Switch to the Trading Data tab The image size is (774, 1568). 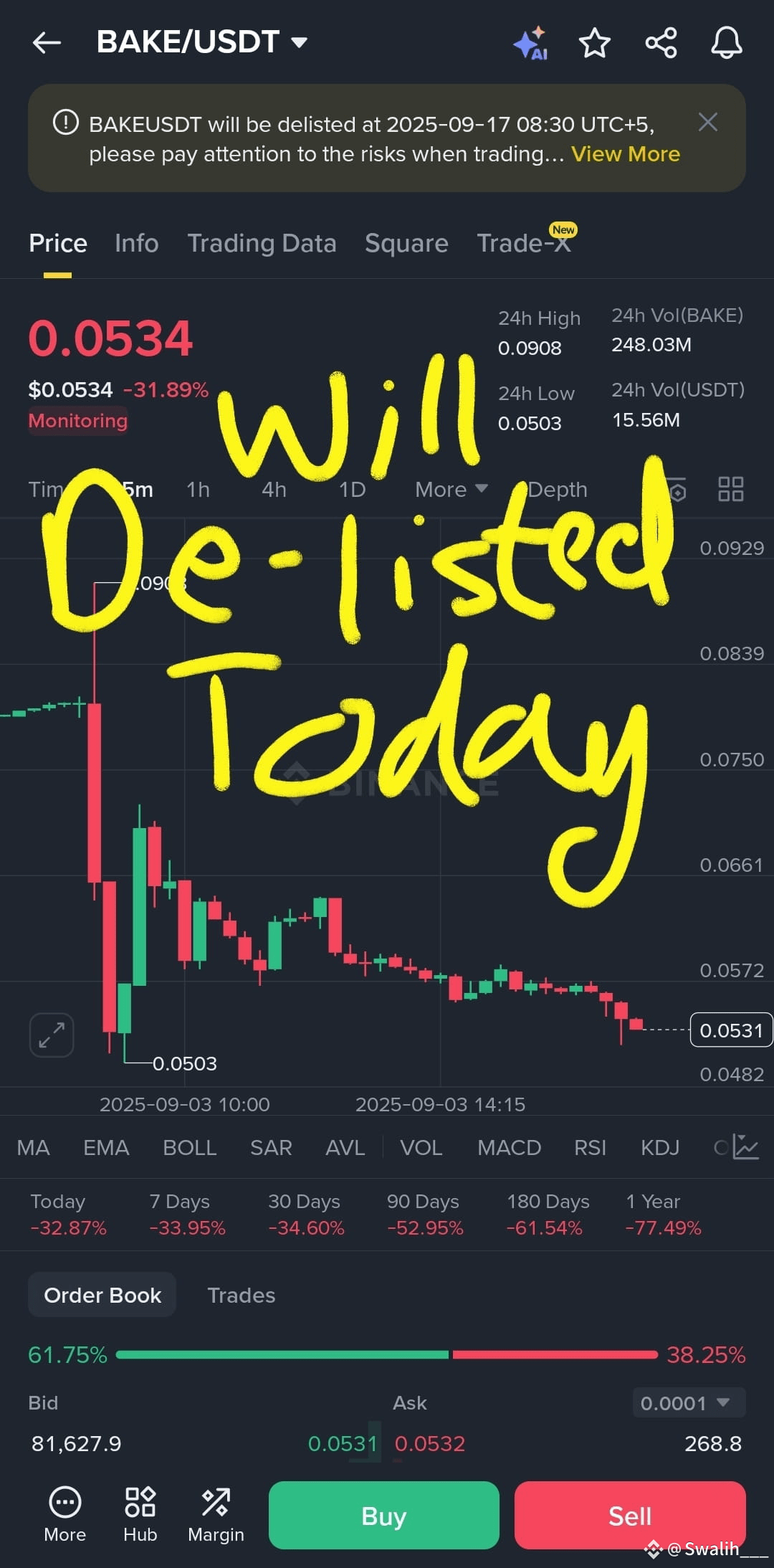click(262, 243)
